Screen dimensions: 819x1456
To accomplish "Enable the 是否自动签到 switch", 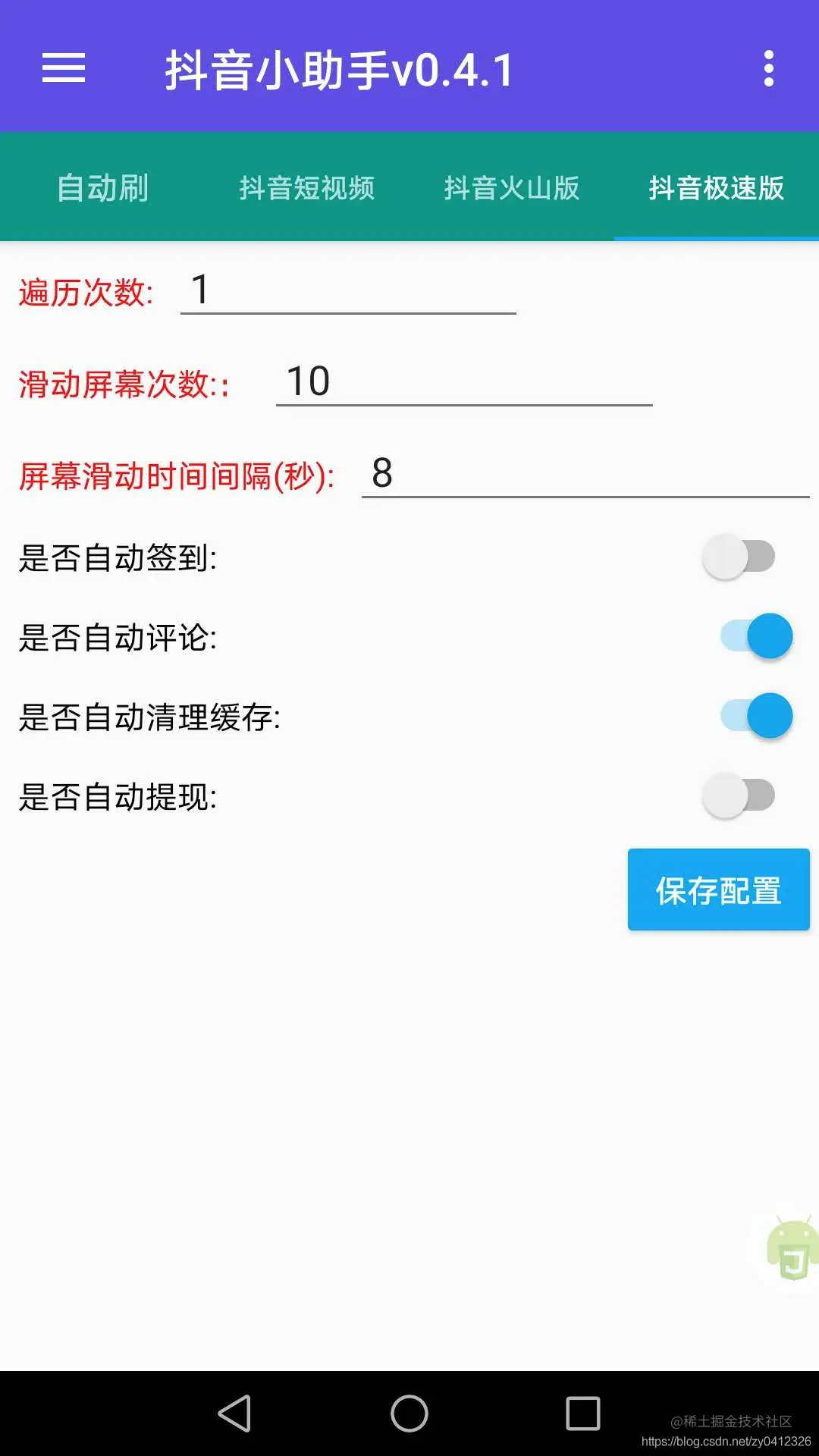I will pyautogui.click(x=739, y=557).
